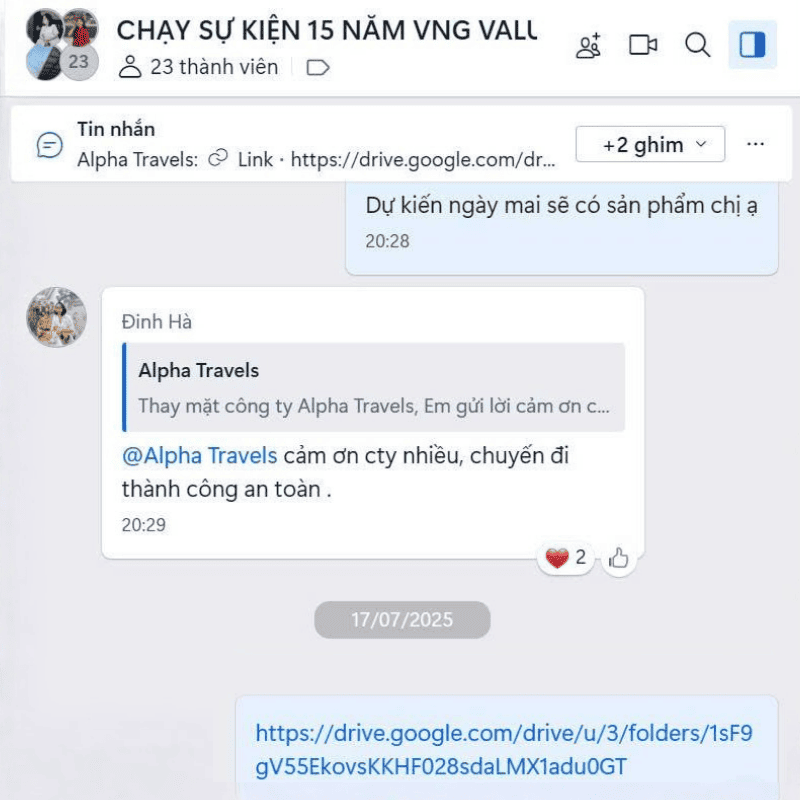Start a video call
The height and width of the screenshot is (800, 800).
(643, 45)
